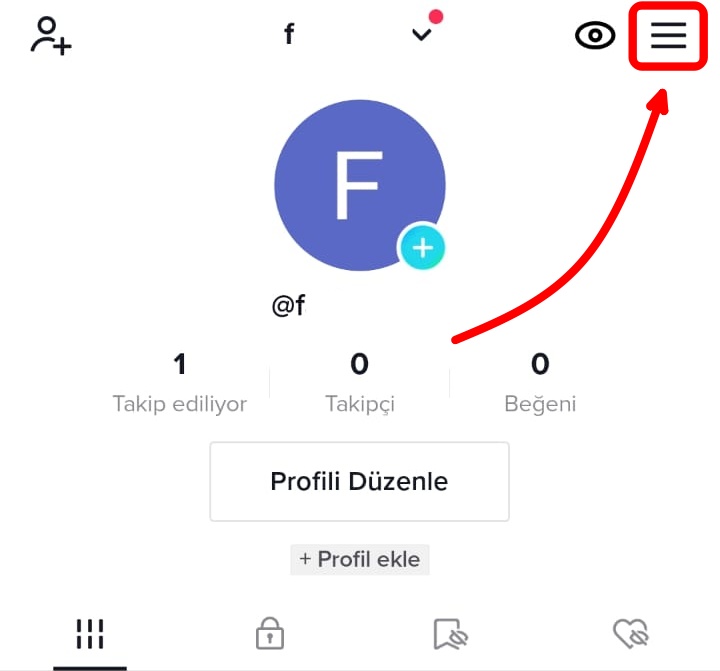Viewport: 720px width, 671px height.
Task: View Takip ediliyor following list
Action: (180, 382)
